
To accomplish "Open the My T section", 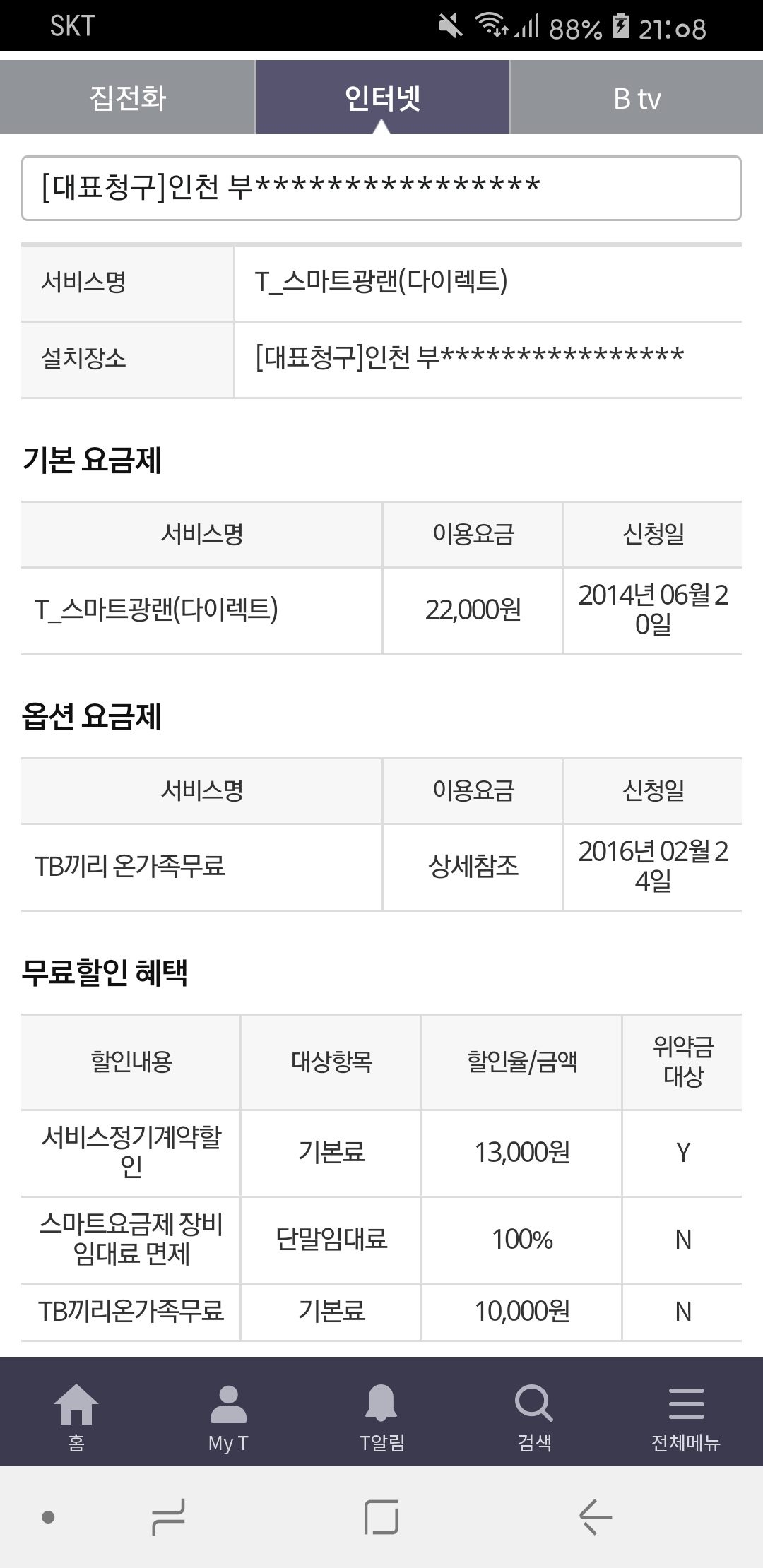I will pos(228,1416).
